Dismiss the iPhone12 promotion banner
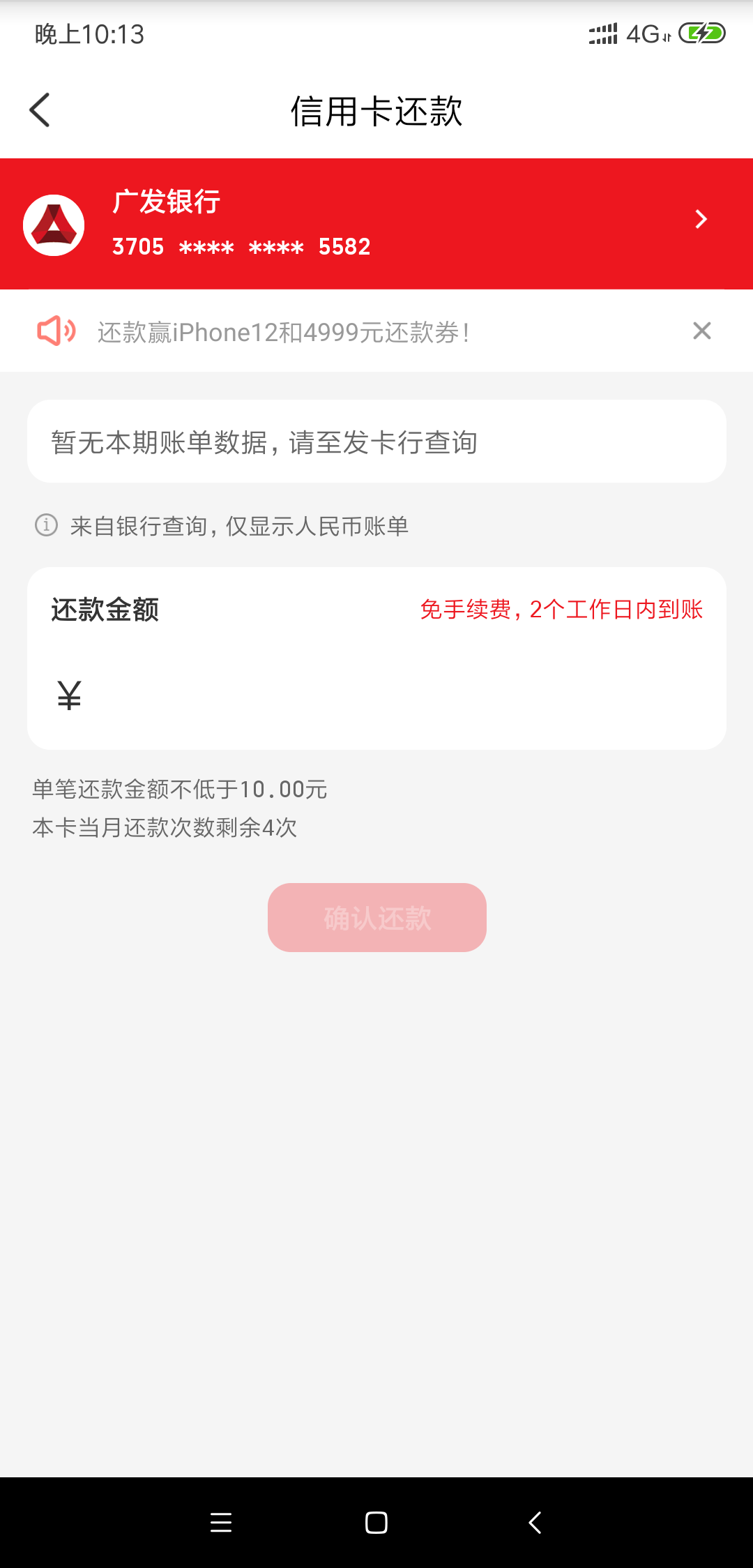This screenshot has width=753, height=1568. [x=701, y=331]
